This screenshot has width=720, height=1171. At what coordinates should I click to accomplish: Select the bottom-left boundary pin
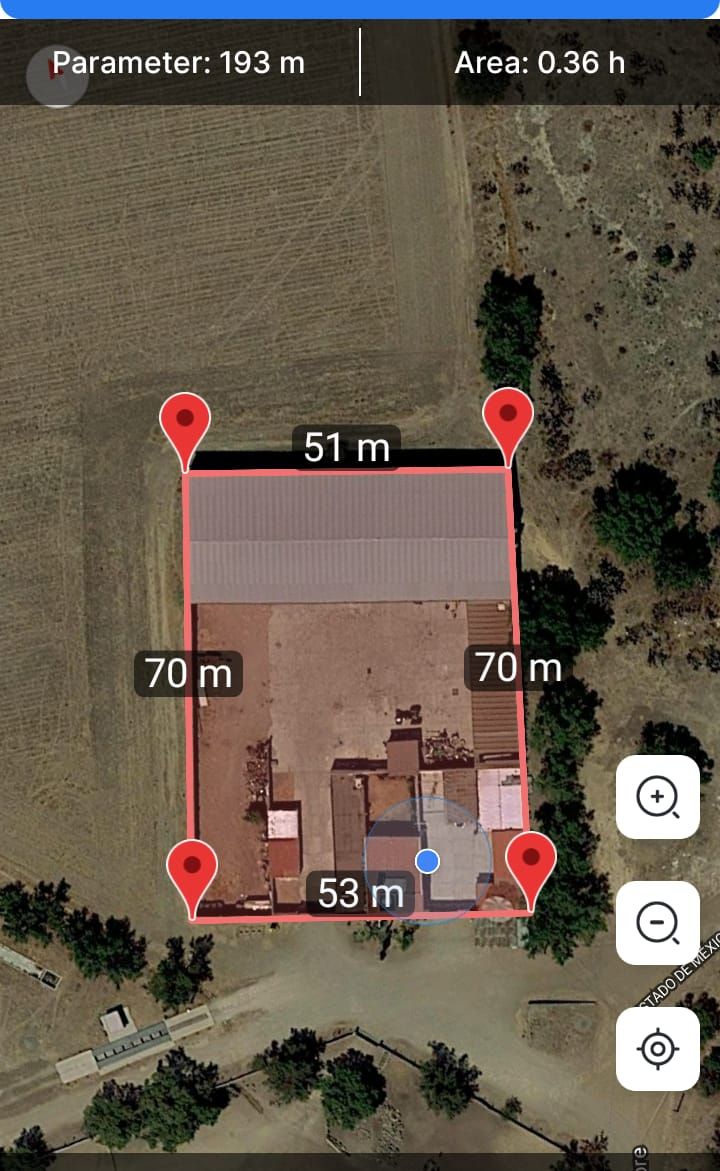pos(192,867)
